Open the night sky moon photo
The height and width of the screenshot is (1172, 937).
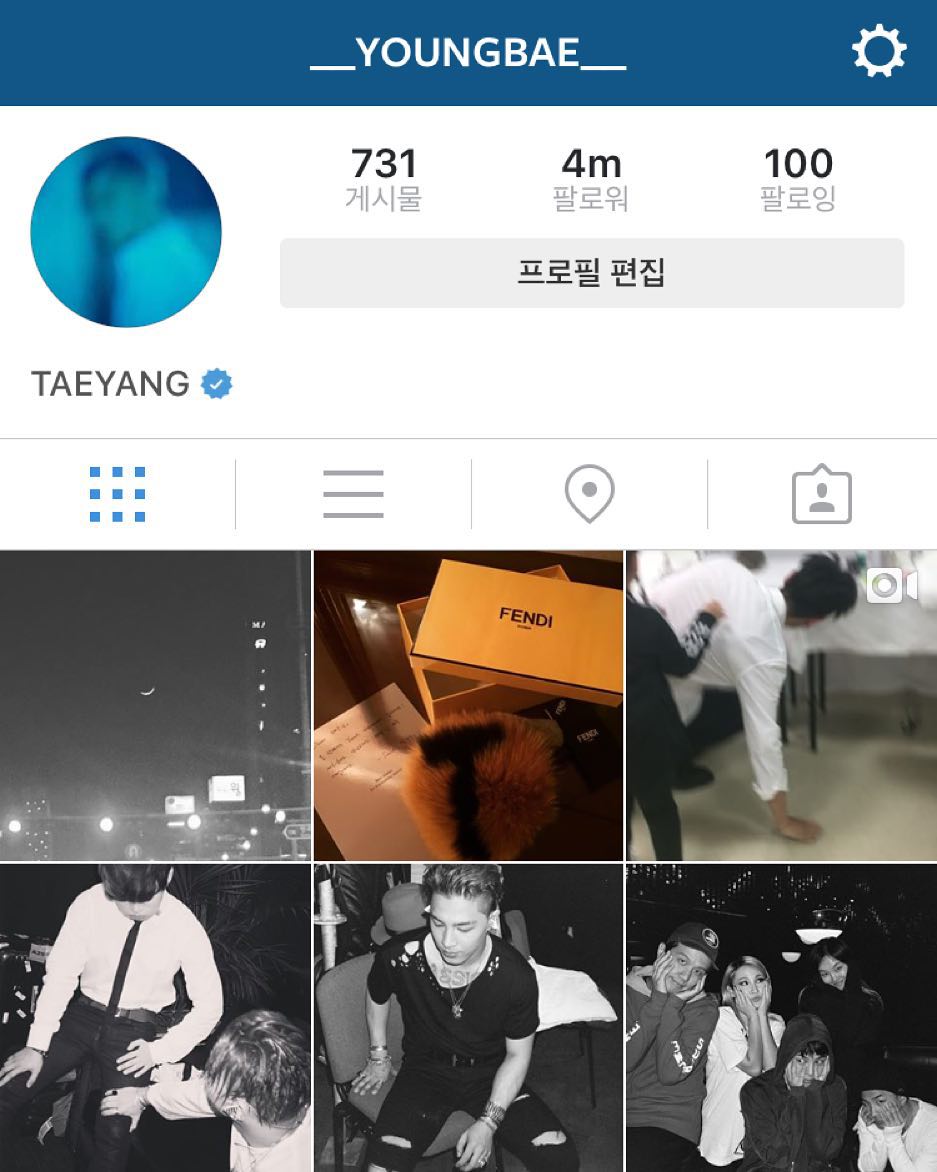[x=155, y=705]
